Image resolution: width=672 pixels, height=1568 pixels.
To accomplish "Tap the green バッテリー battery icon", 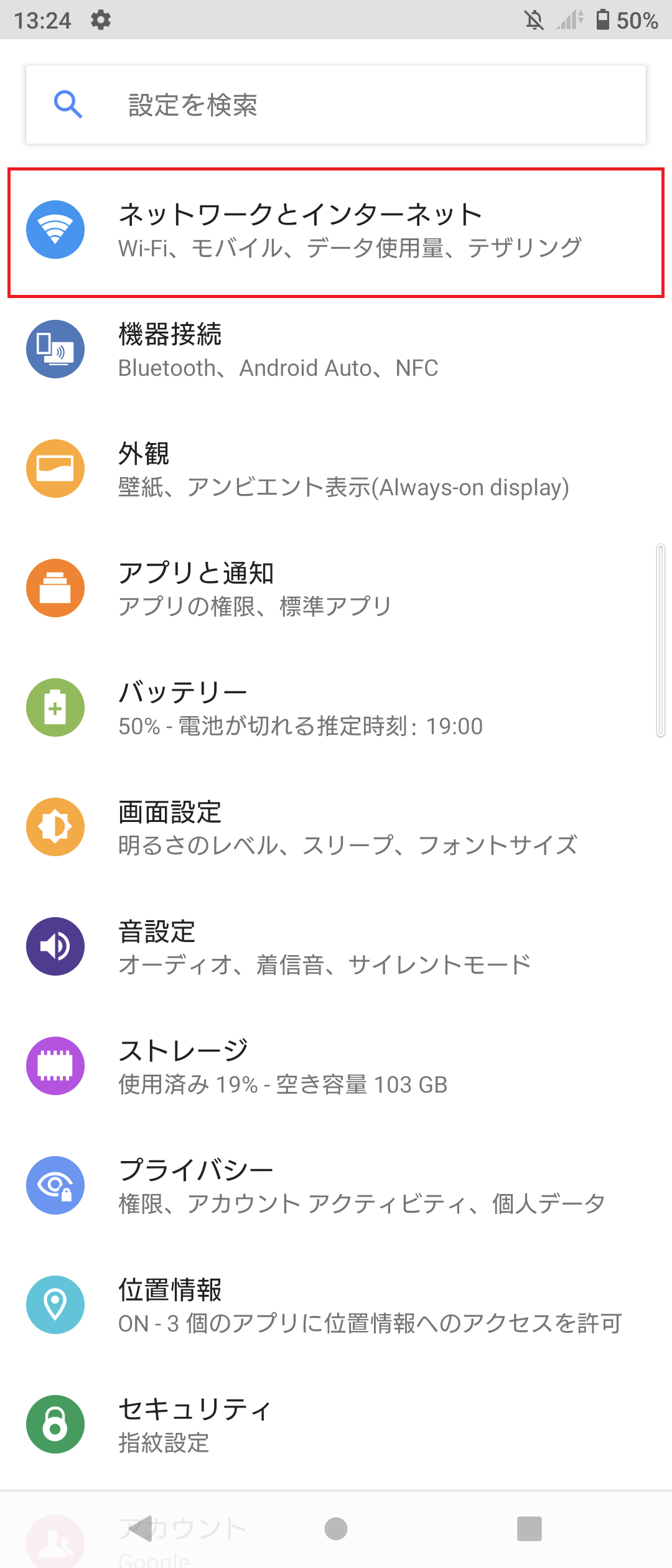I will click(x=55, y=707).
